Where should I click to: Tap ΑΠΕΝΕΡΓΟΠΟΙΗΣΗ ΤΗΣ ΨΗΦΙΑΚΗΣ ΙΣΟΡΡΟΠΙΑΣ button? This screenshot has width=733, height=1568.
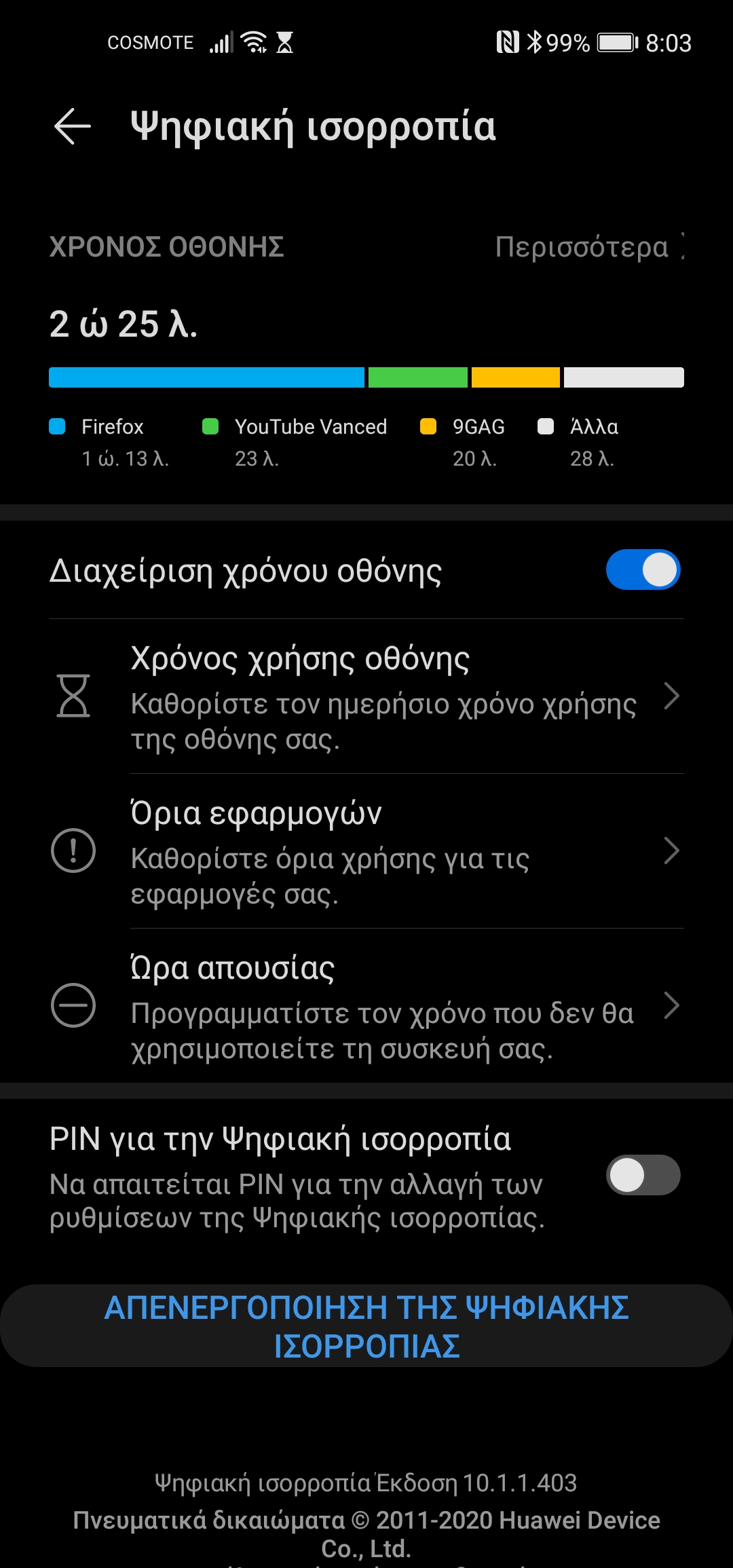[x=366, y=1326]
